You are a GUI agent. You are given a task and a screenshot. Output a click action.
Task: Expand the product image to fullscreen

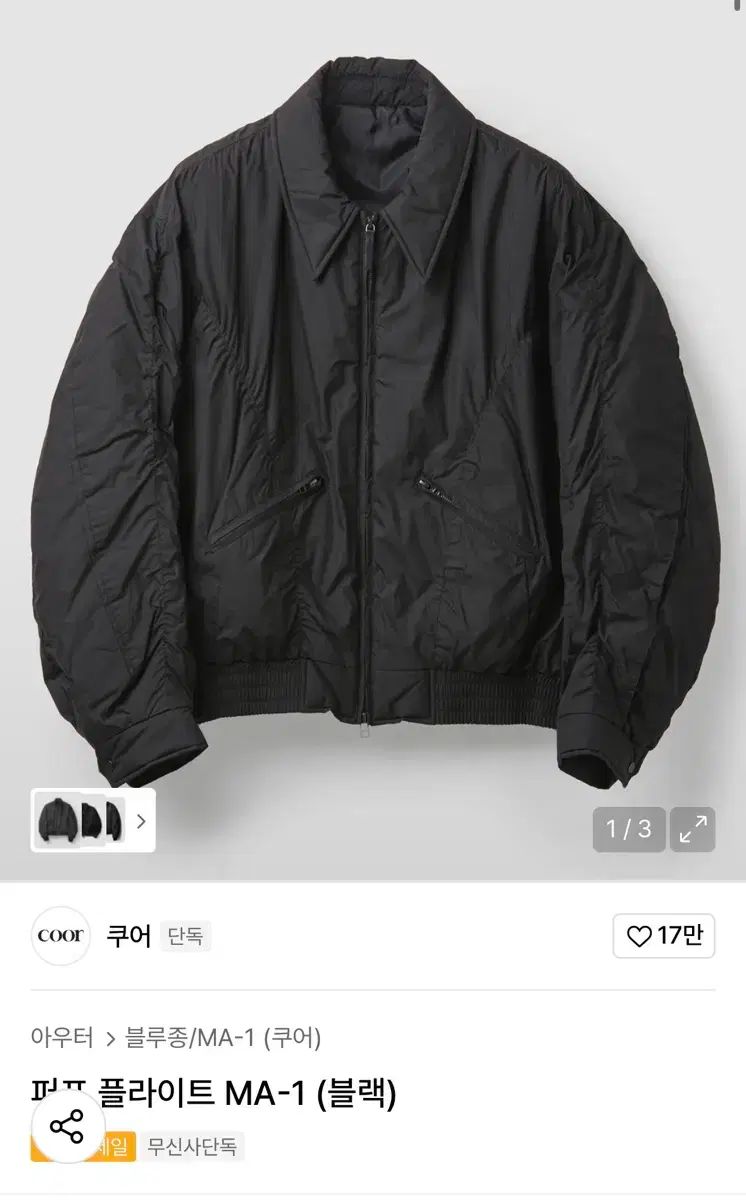coord(692,829)
